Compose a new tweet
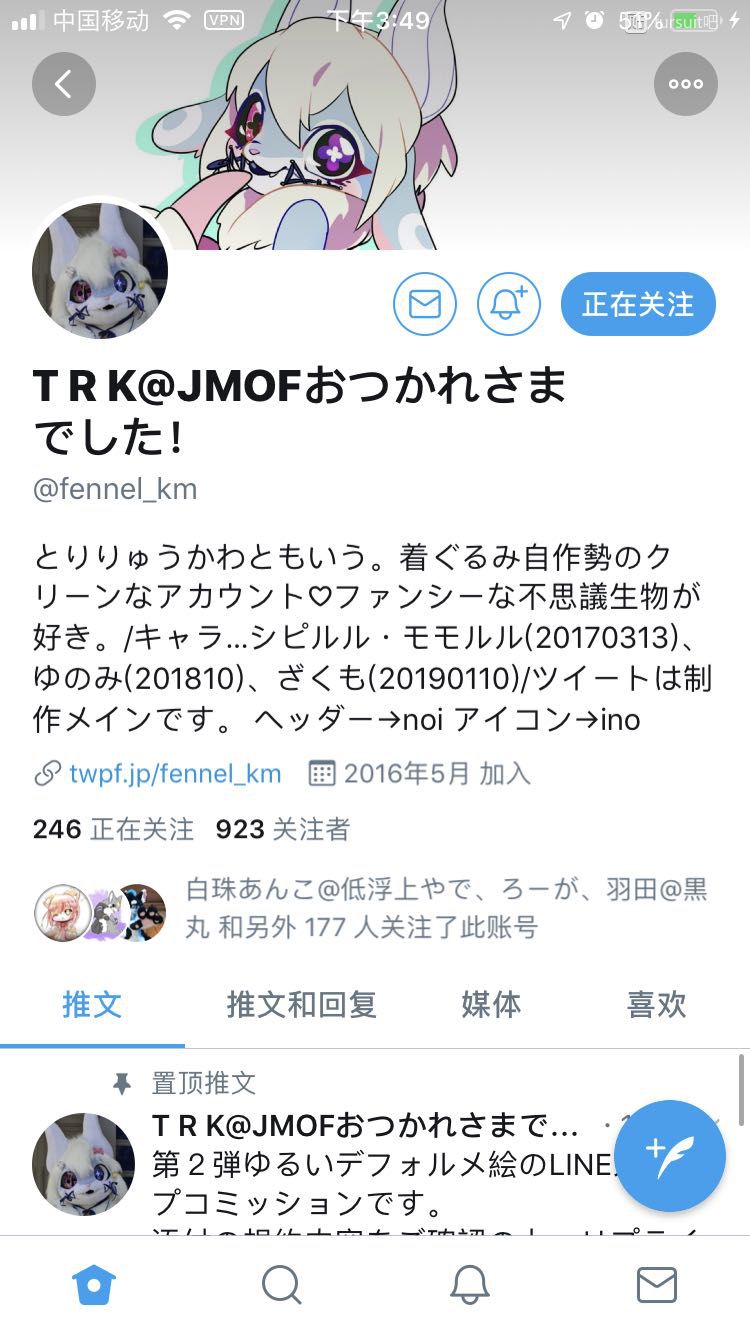Screen dimensions: 750x1334 [670, 1155]
